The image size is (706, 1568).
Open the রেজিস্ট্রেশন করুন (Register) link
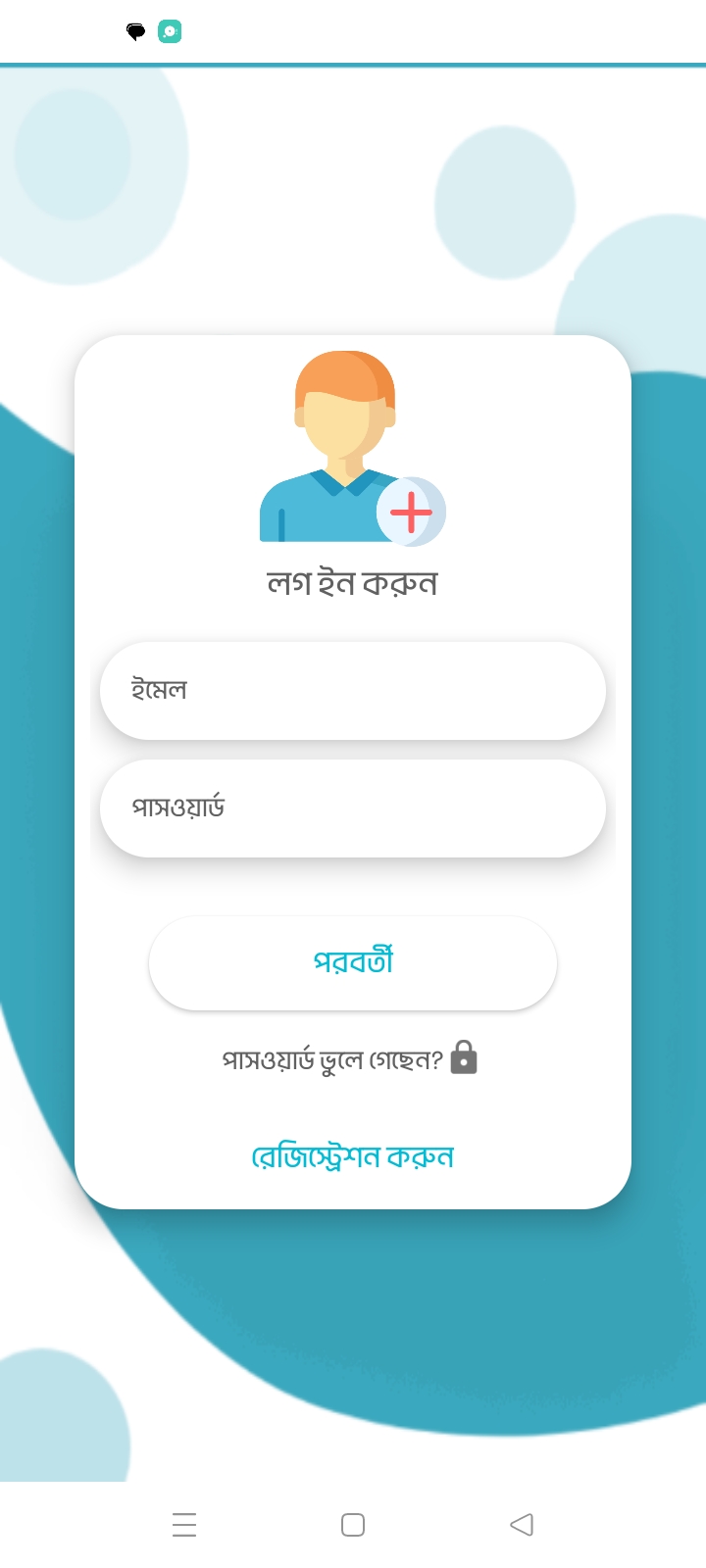point(353,1156)
